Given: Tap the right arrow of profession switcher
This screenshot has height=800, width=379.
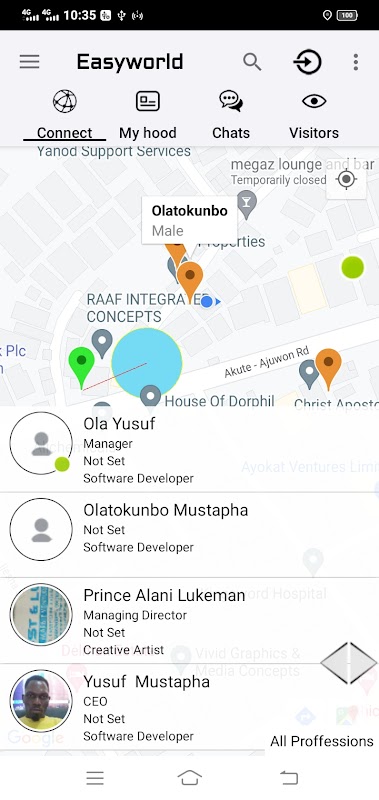Looking at the screenshot, I should pos(364,662).
